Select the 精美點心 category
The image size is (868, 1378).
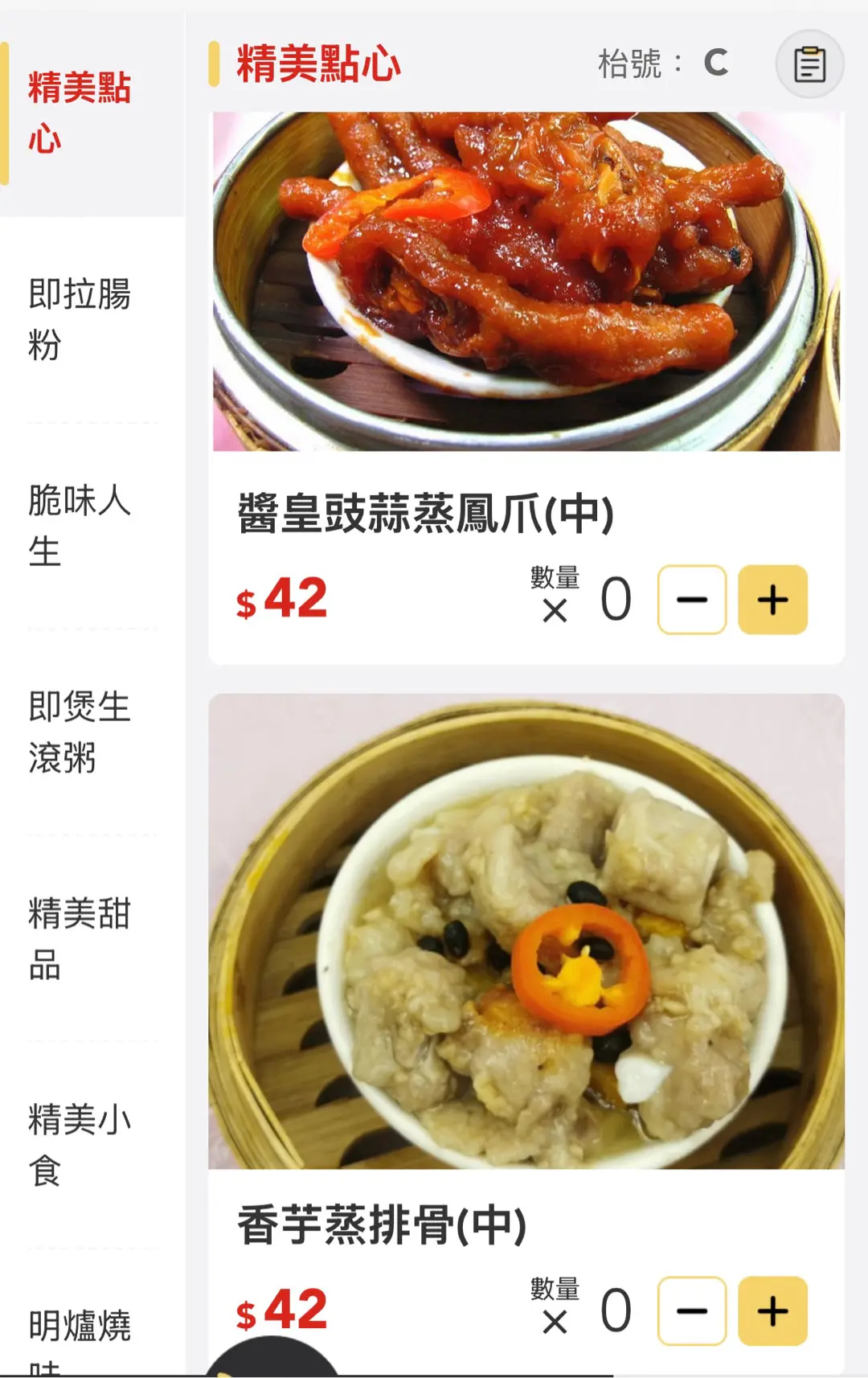tap(80, 113)
